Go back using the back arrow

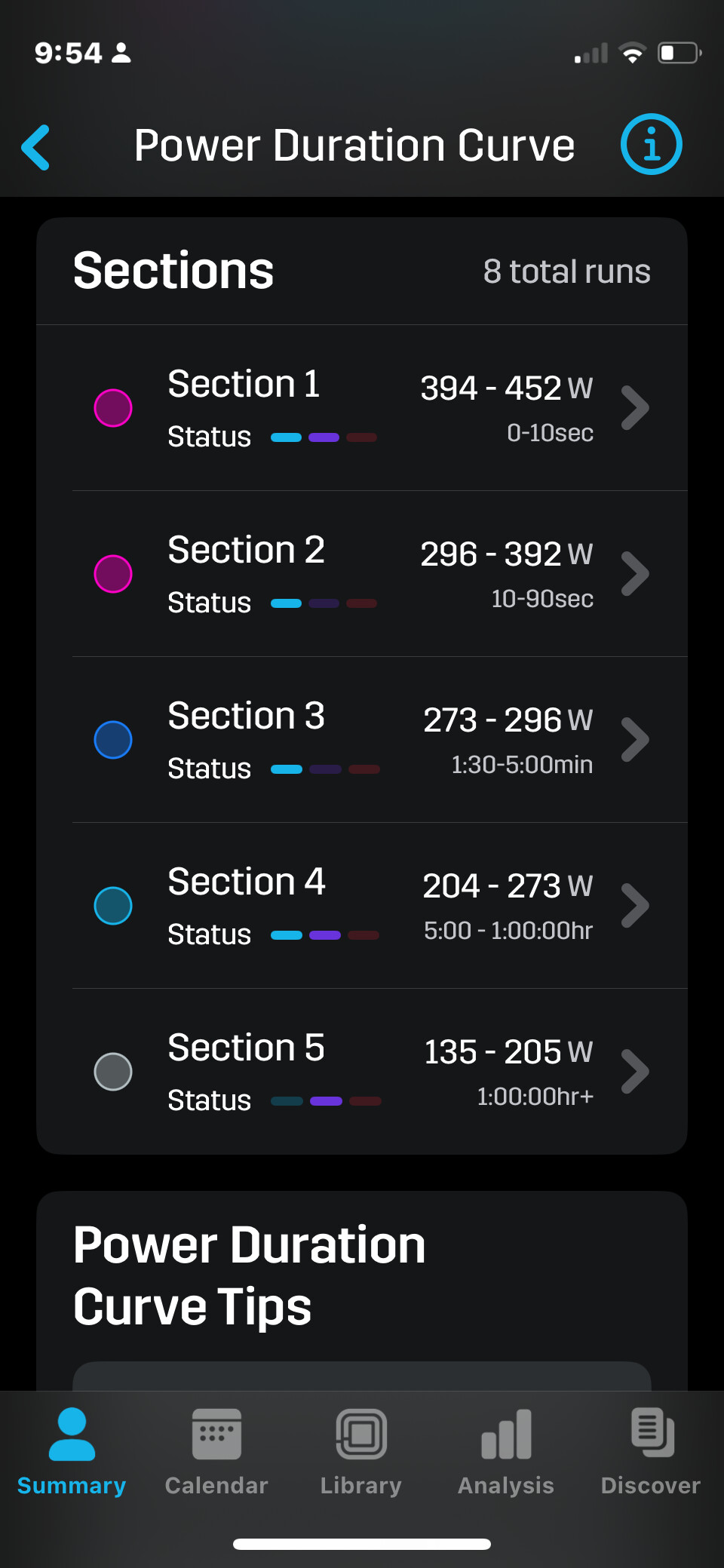(36, 147)
